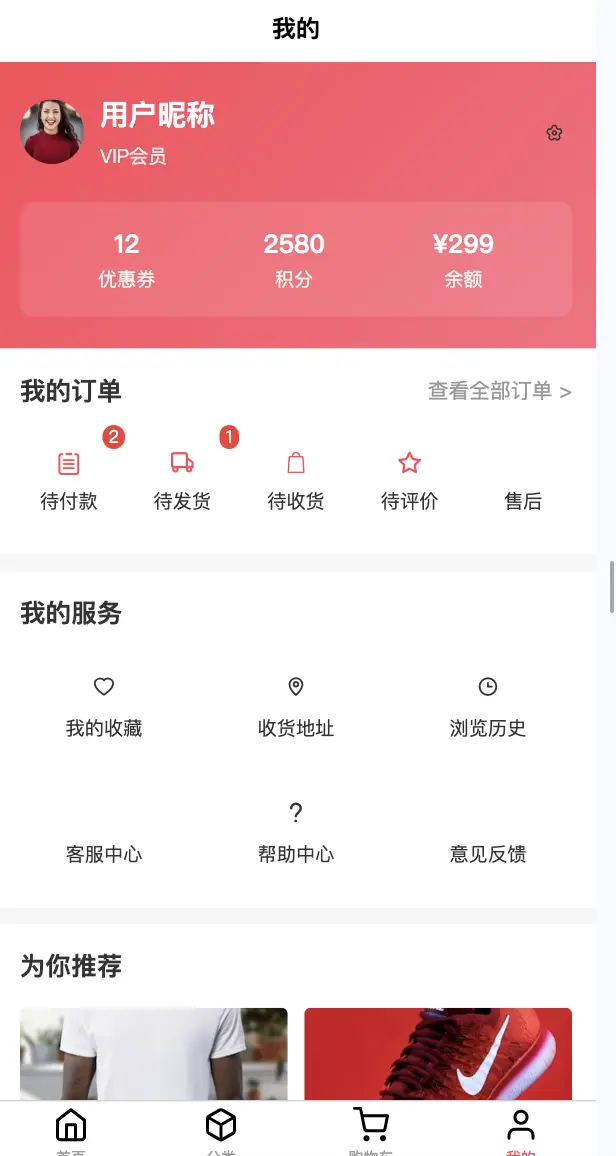This screenshot has width=616, height=1156.
Task: View 浏览历史 browsing history
Action: [488, 706]
